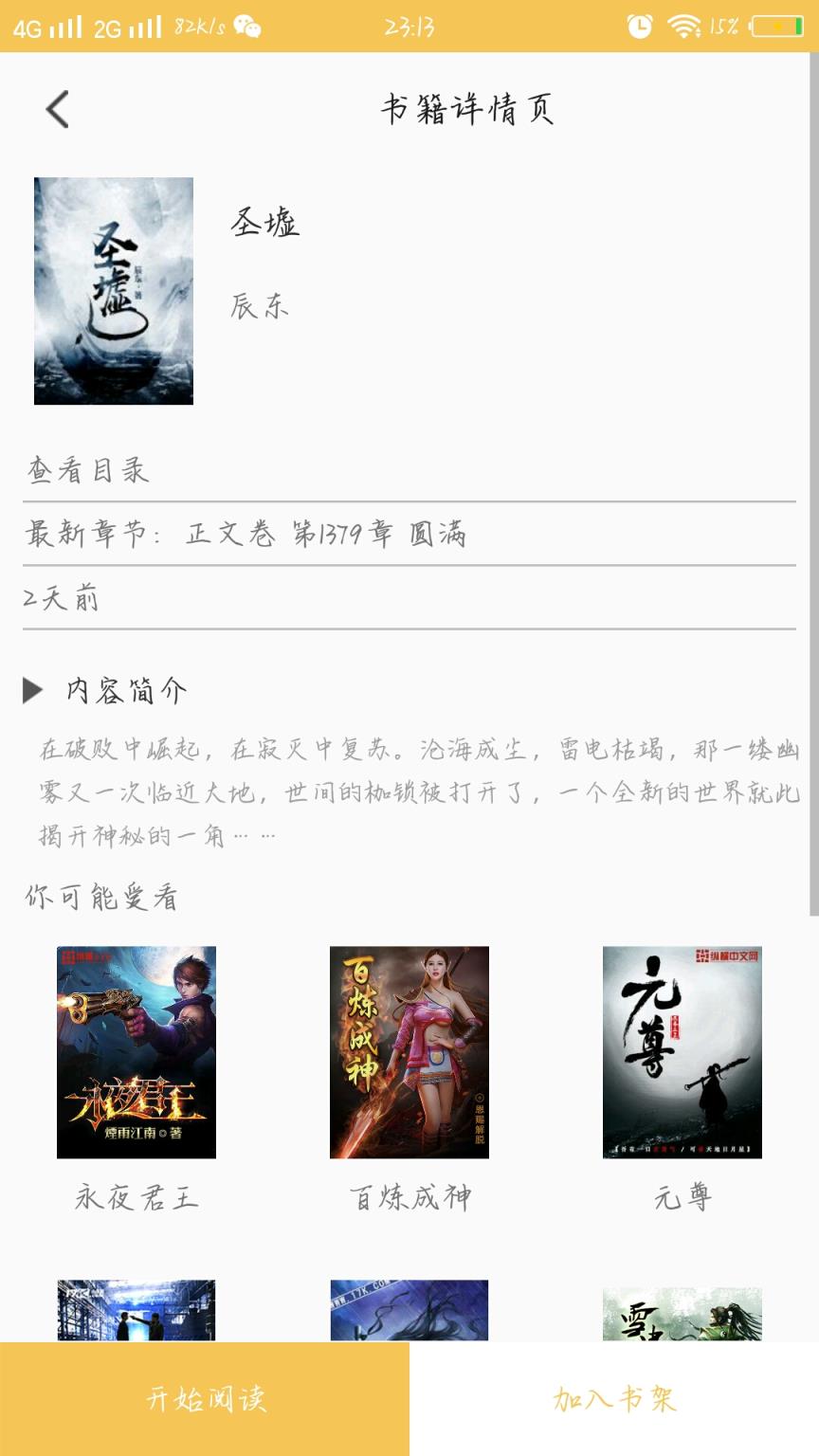Tap the Wi-Fi icon in the status bar
The image size is (819, 1456).
coord(684,27)
